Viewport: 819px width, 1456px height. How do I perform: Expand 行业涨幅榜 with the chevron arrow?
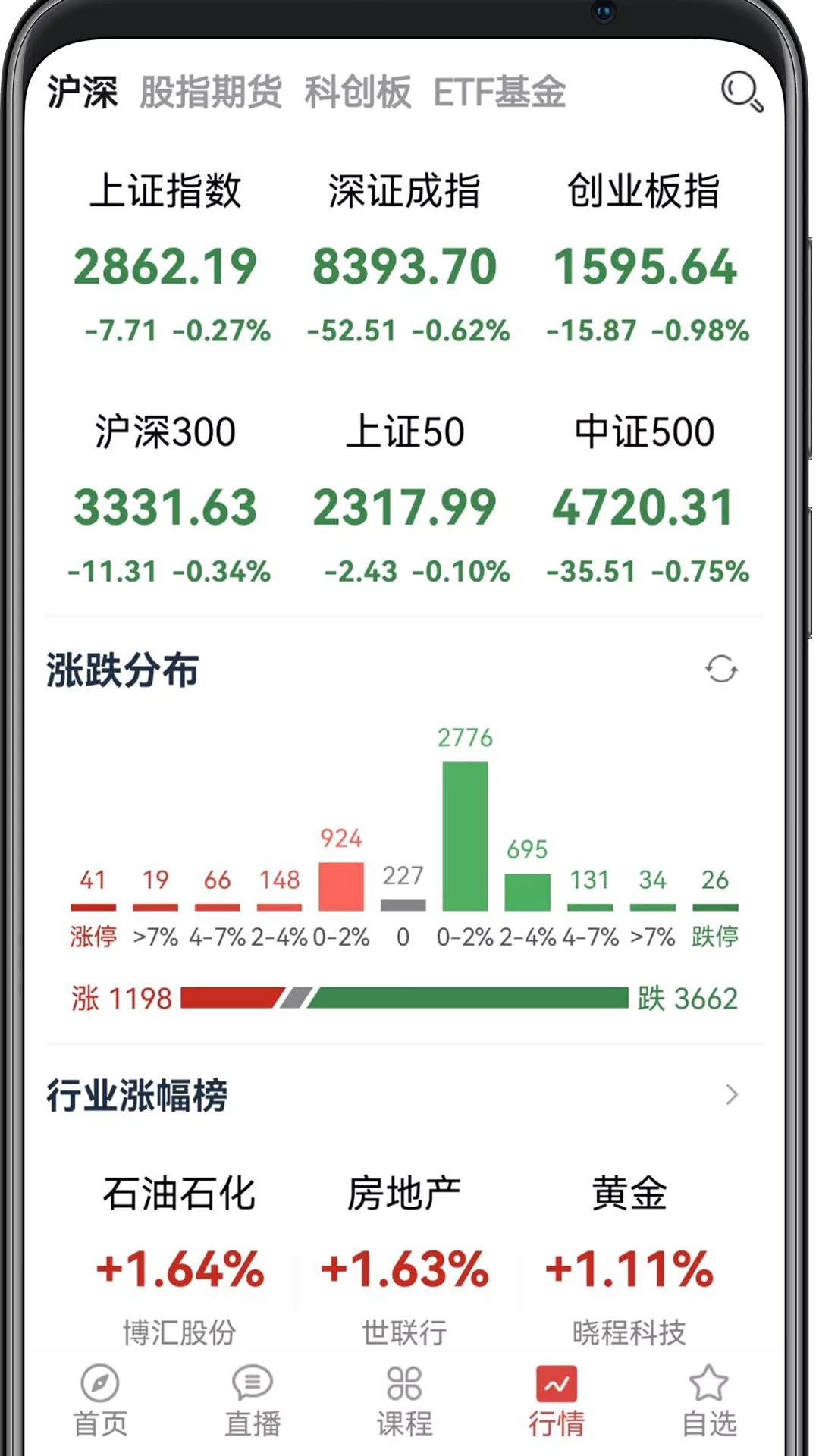pyautogui.click(x=731, y=1094)
